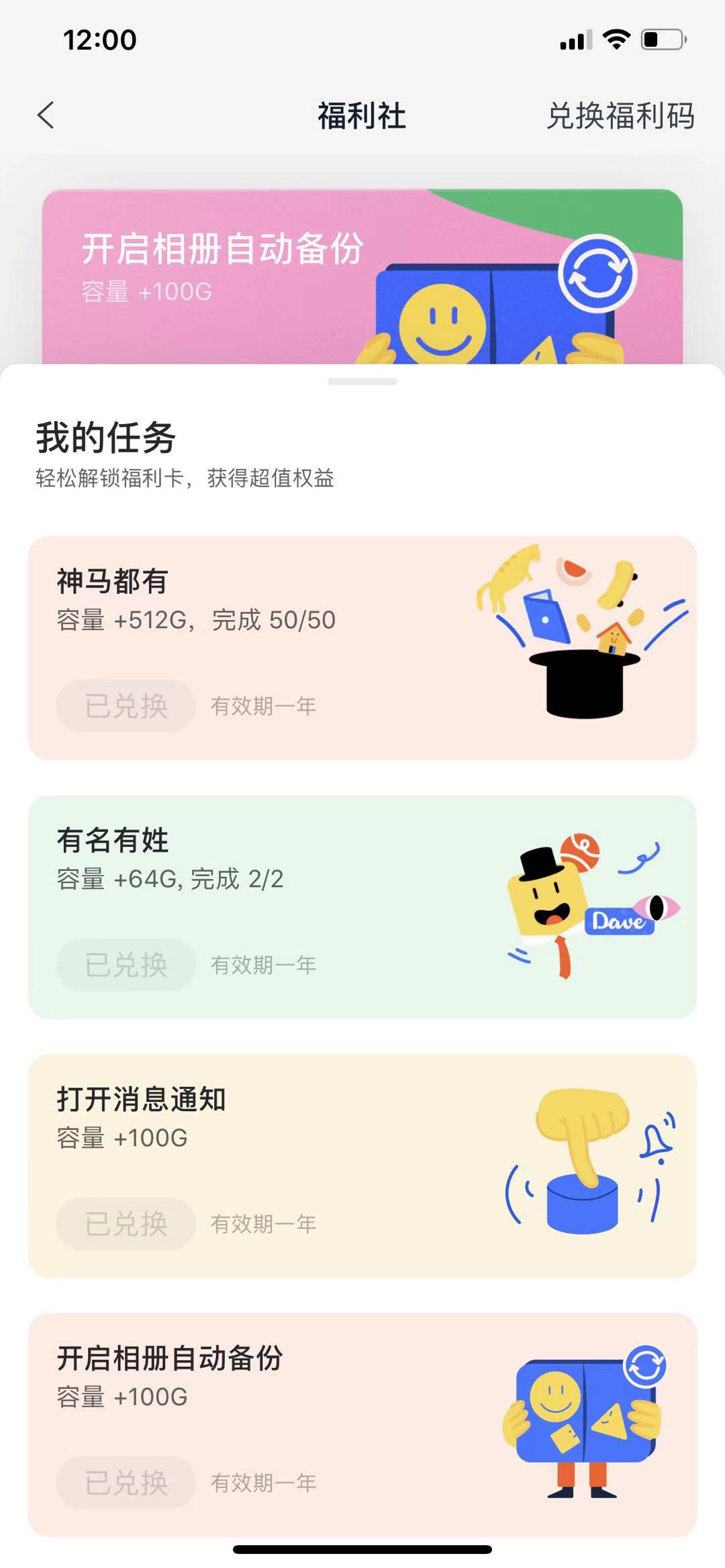Tap the 12:00 clock in status bar
725x1568 pixels.
pos(101,39)
